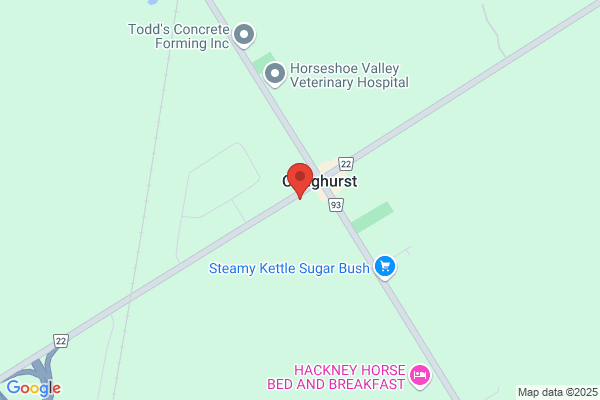Viewport: 600px width, 400px height.
Task: Select Horseshoe Valley Veterinary Hospital pin
Action: [275, 75]
